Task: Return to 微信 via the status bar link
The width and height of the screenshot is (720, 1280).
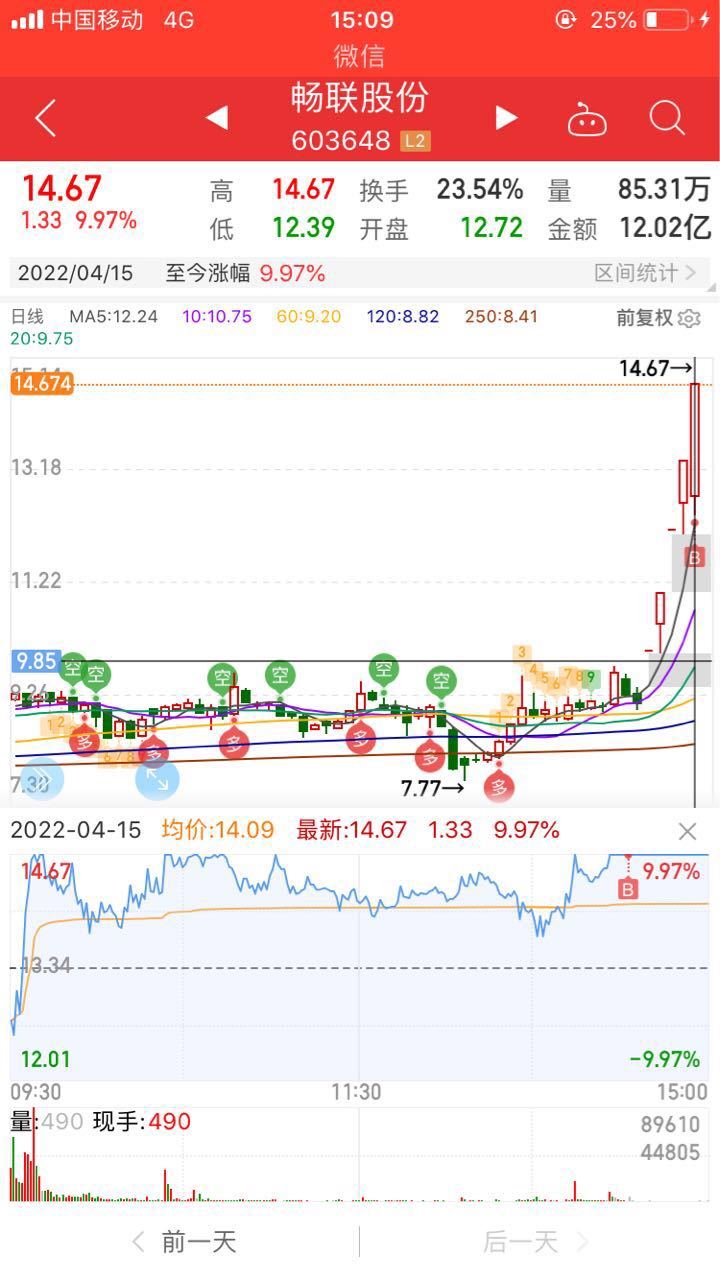Action: point(360,55)
